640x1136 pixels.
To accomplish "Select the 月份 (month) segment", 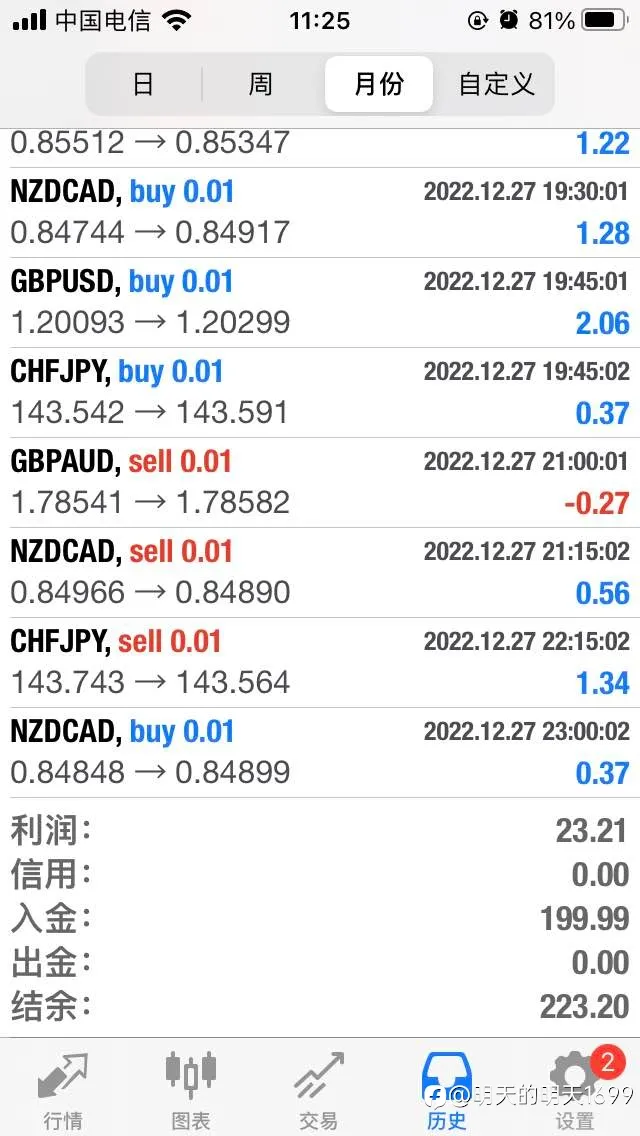I will (x=378, y=85).
